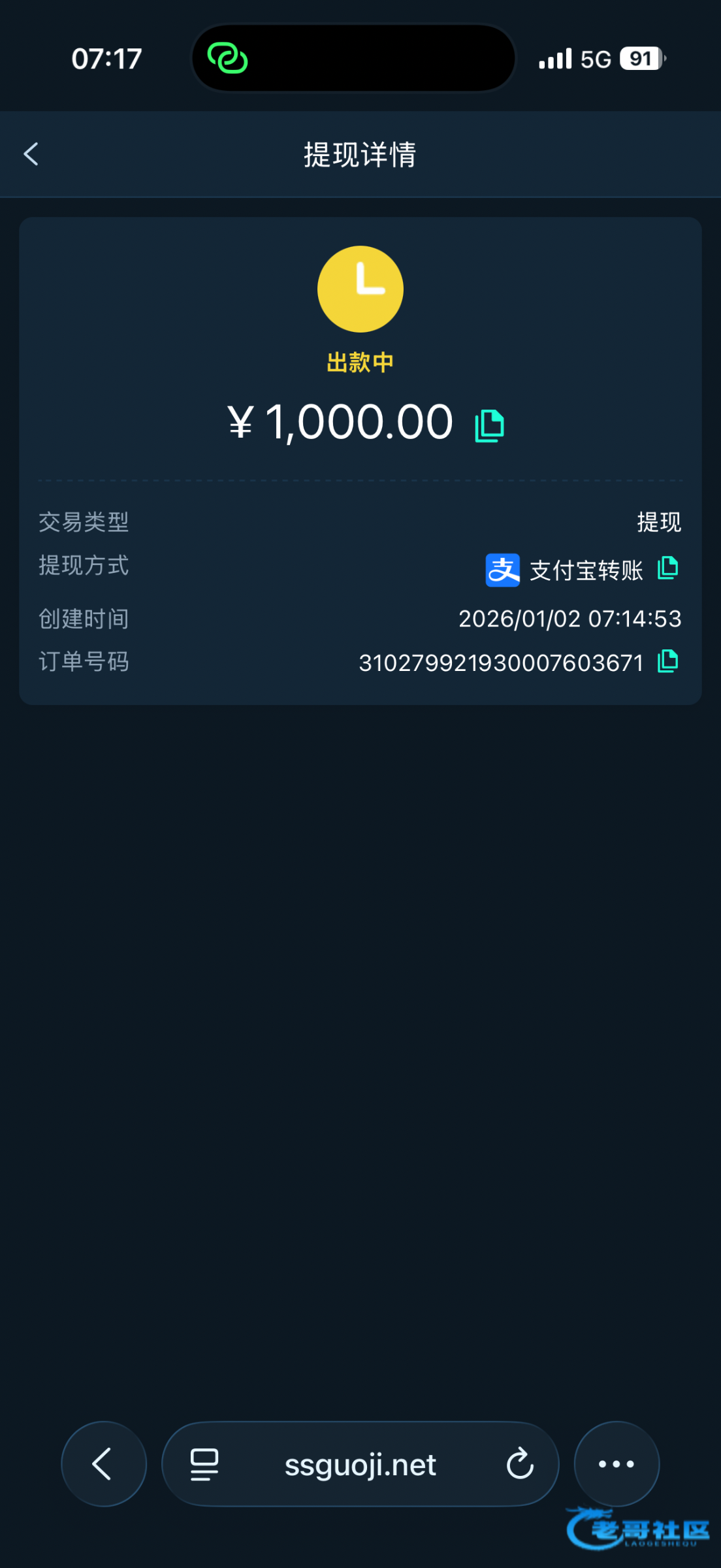
Task: Go back from the 提现详情 page
Action: pos(31,154)
